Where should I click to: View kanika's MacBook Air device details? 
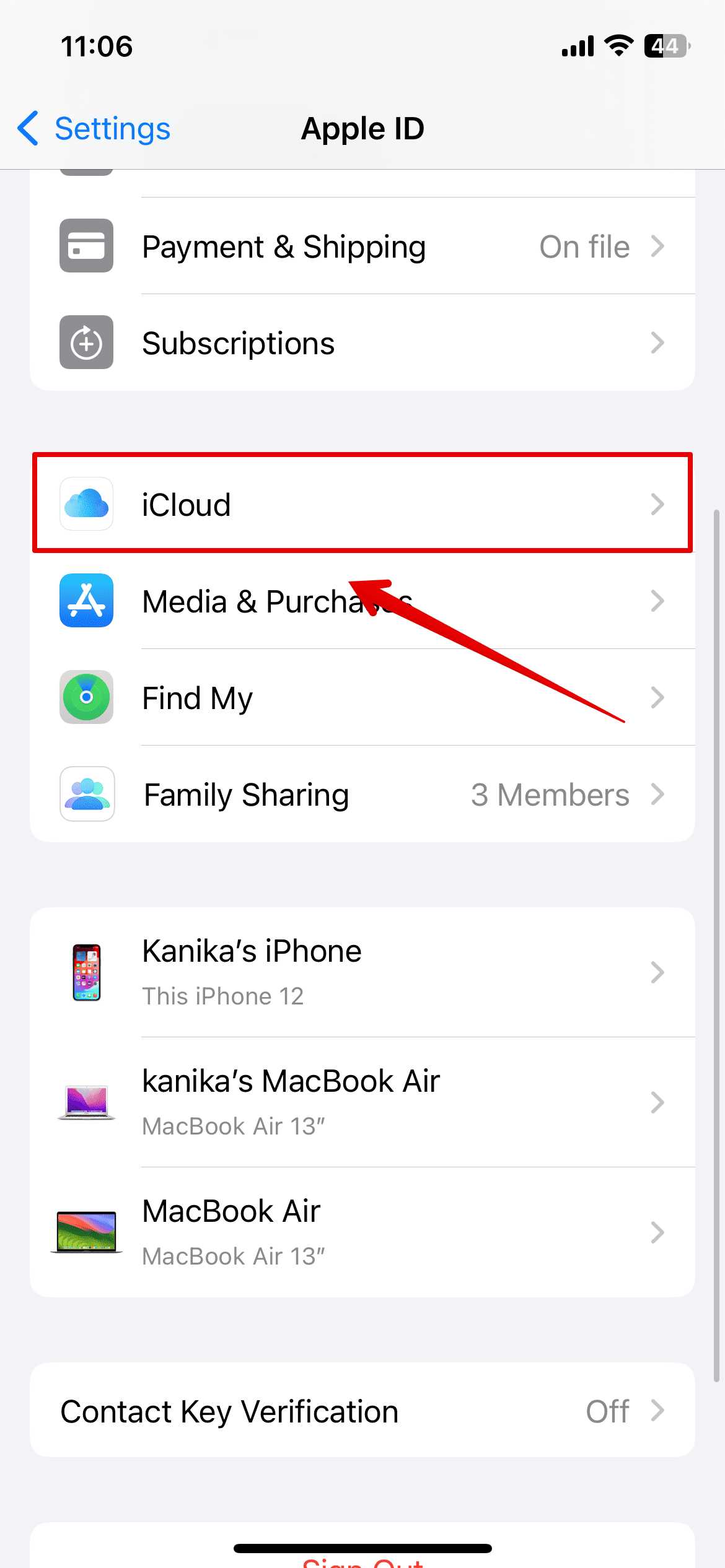362,1102
